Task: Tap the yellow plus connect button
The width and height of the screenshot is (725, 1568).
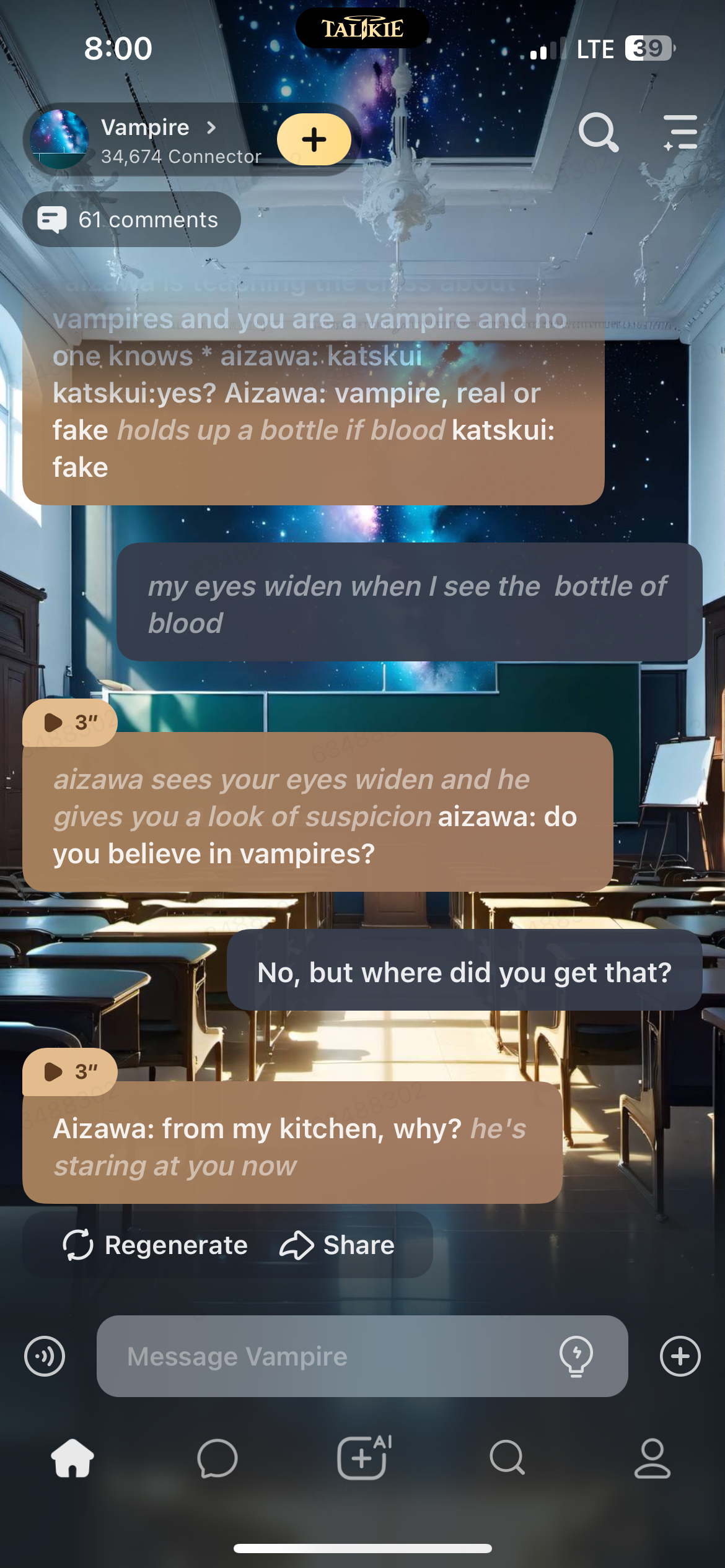Action: coord(314,139)
